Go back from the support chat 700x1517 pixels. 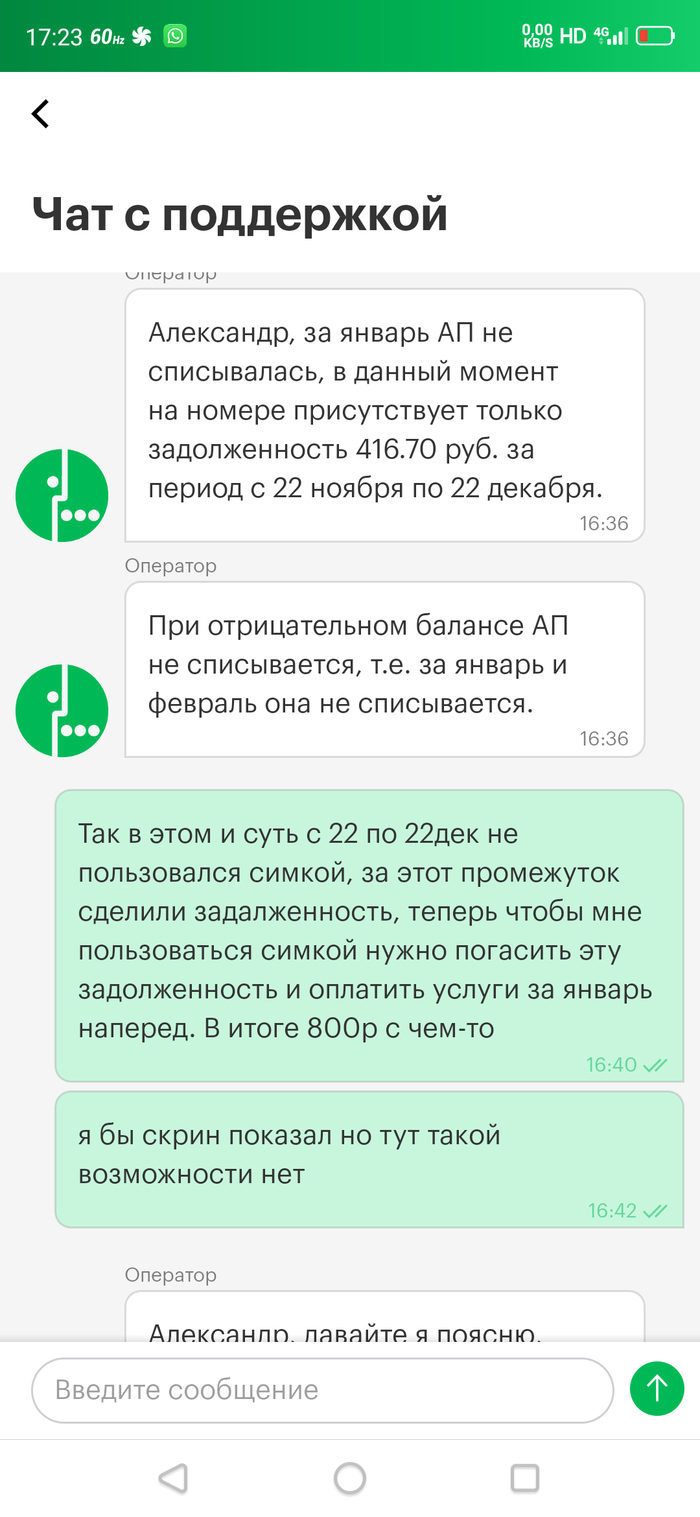pos(40,114)
